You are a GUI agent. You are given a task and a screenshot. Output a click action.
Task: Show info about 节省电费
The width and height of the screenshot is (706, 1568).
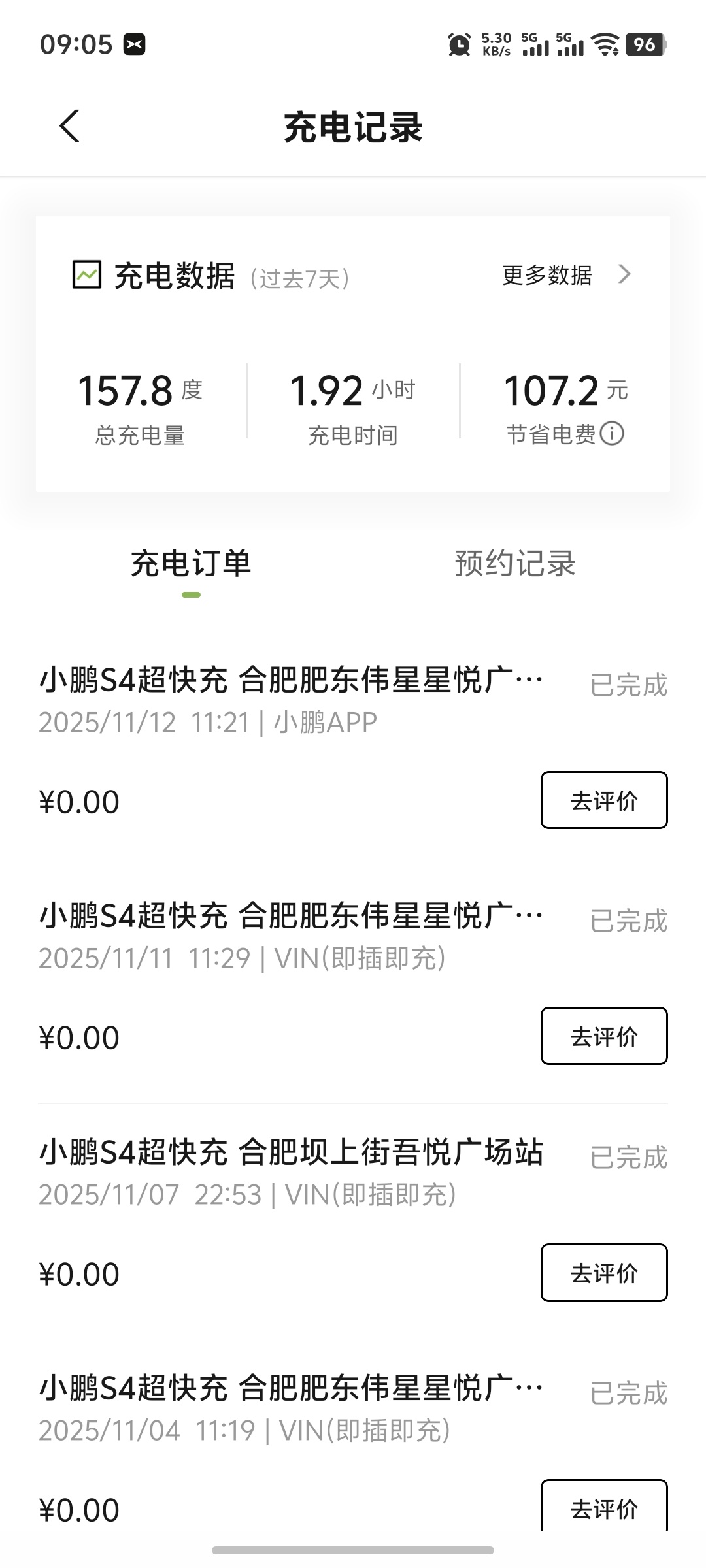612,434
